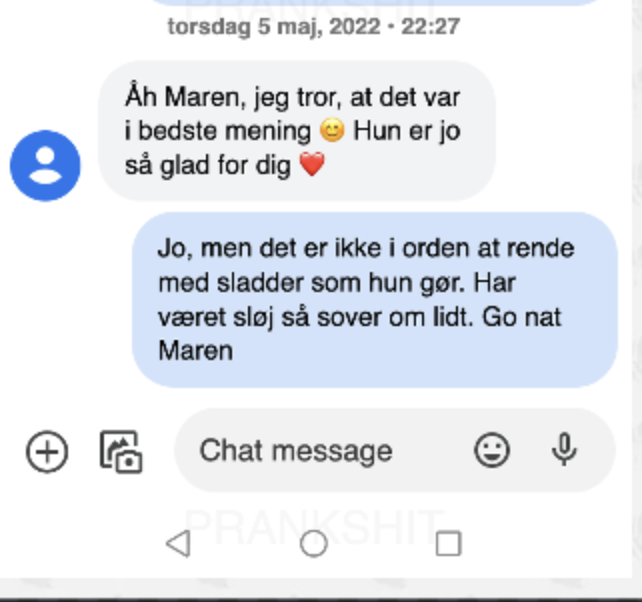Go back using the system back button
The height and width of the screenshot is (602, 642).
pyautogui.click(x=178, y=543)
